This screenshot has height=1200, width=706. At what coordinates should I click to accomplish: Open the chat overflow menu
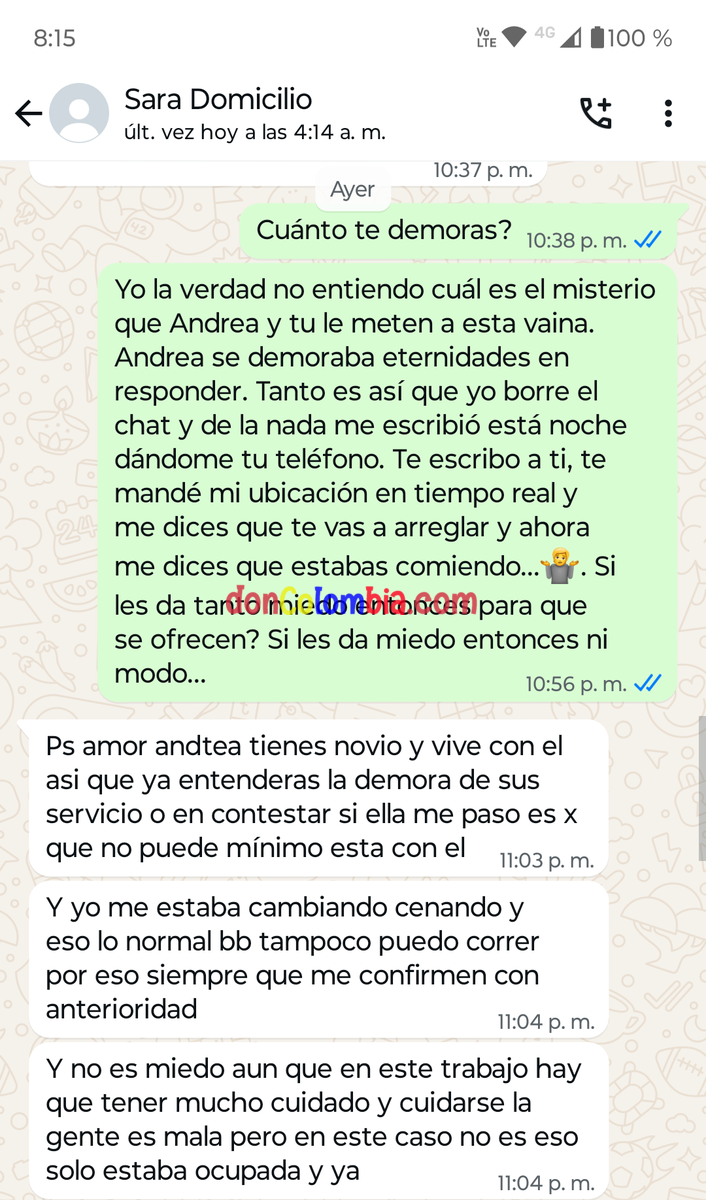pos(668,113)
